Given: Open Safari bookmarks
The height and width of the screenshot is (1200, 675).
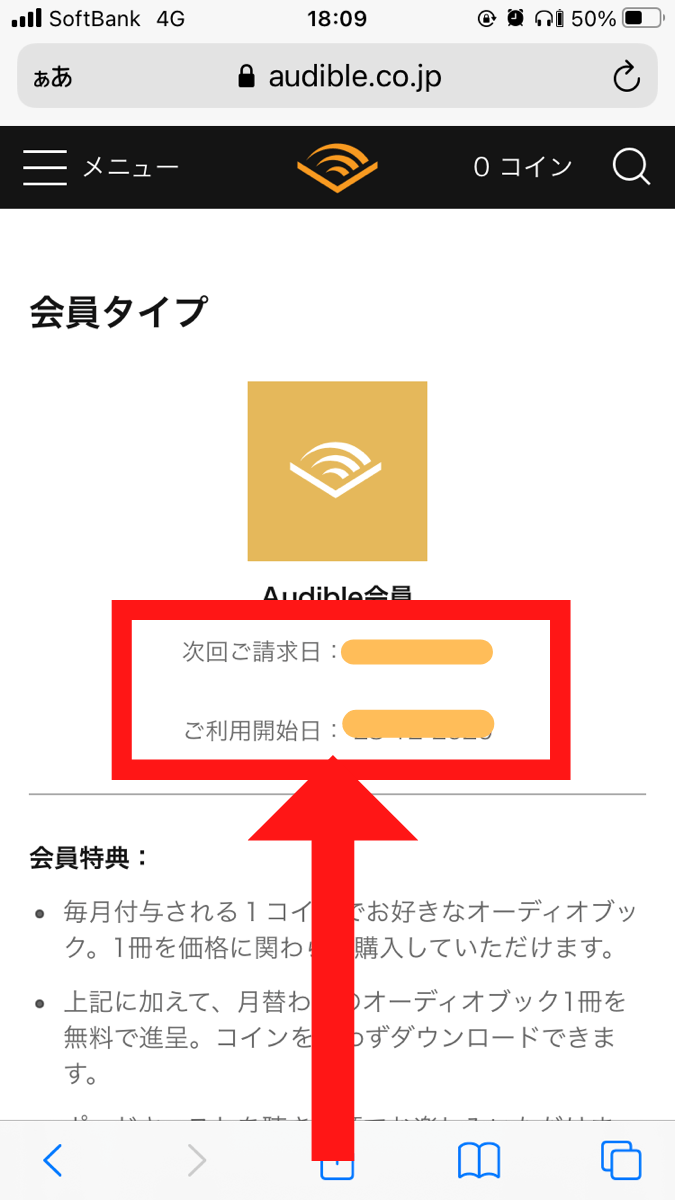Looking at the screenshot, I should [x=479, y=1160].
